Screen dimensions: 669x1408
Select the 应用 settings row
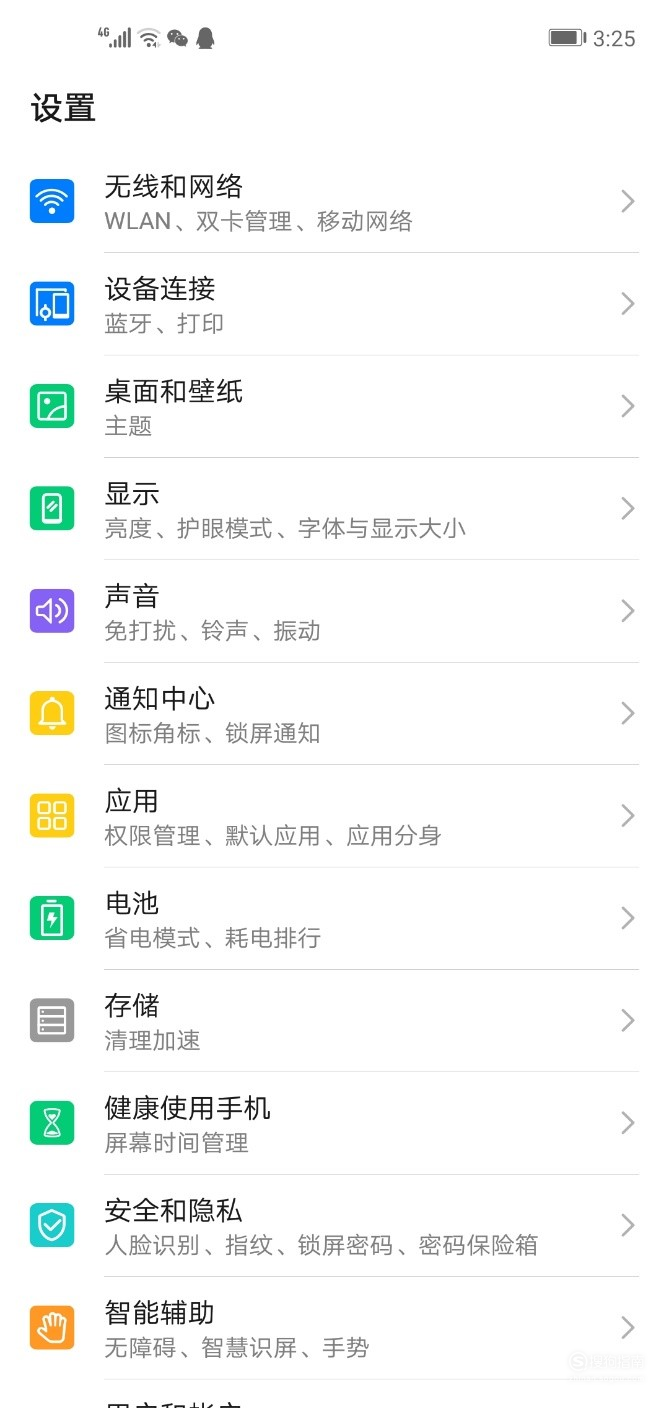pyautogui.click(x=334, y=816)
